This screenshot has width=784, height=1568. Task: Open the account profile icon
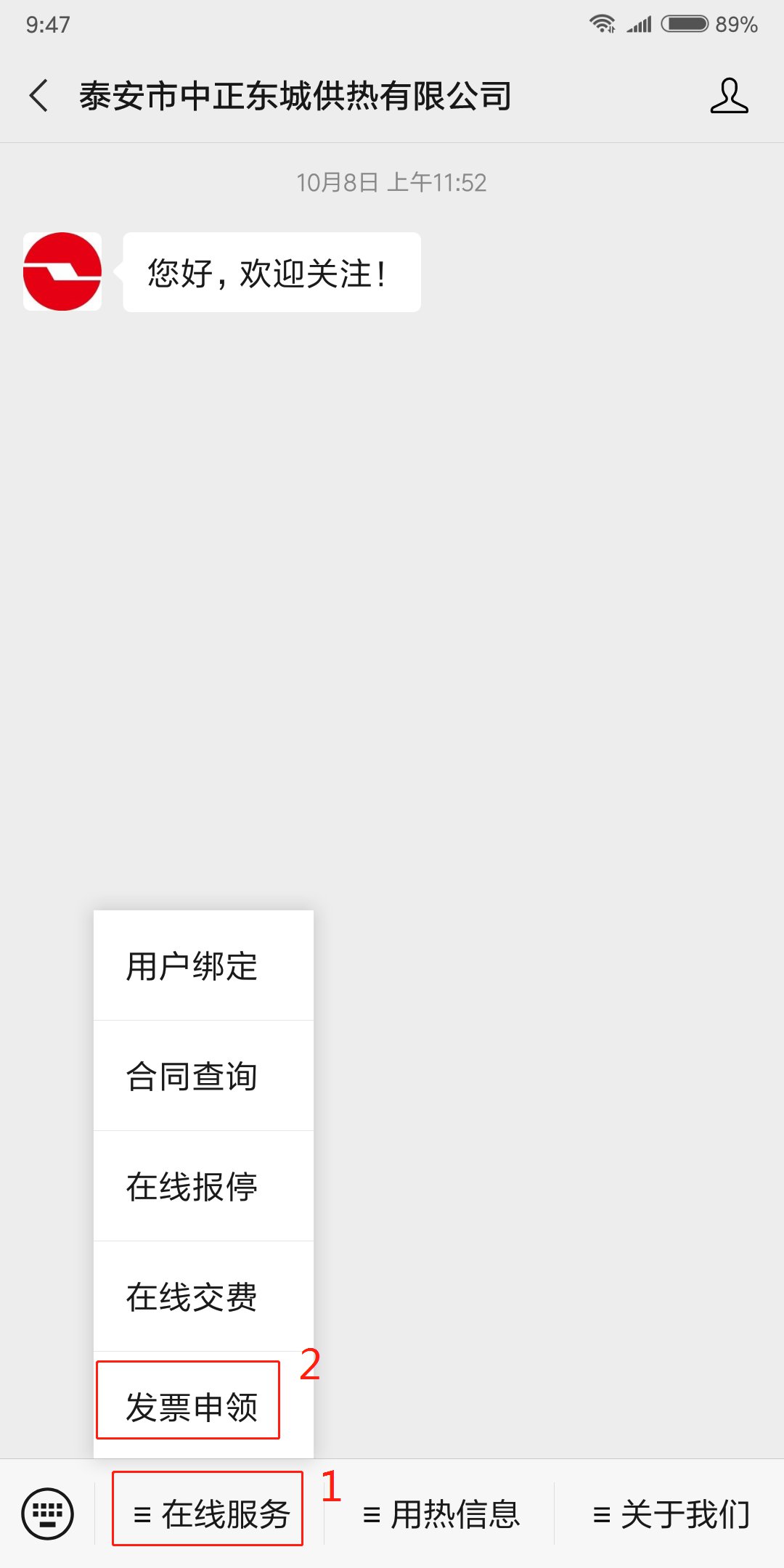729,96
